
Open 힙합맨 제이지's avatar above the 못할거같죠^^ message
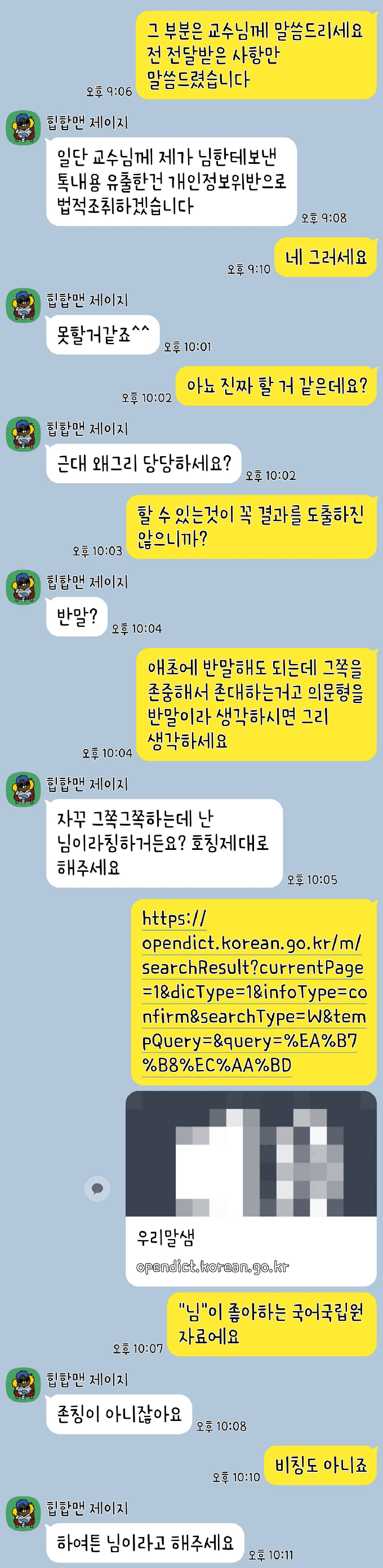coord(23,306)
